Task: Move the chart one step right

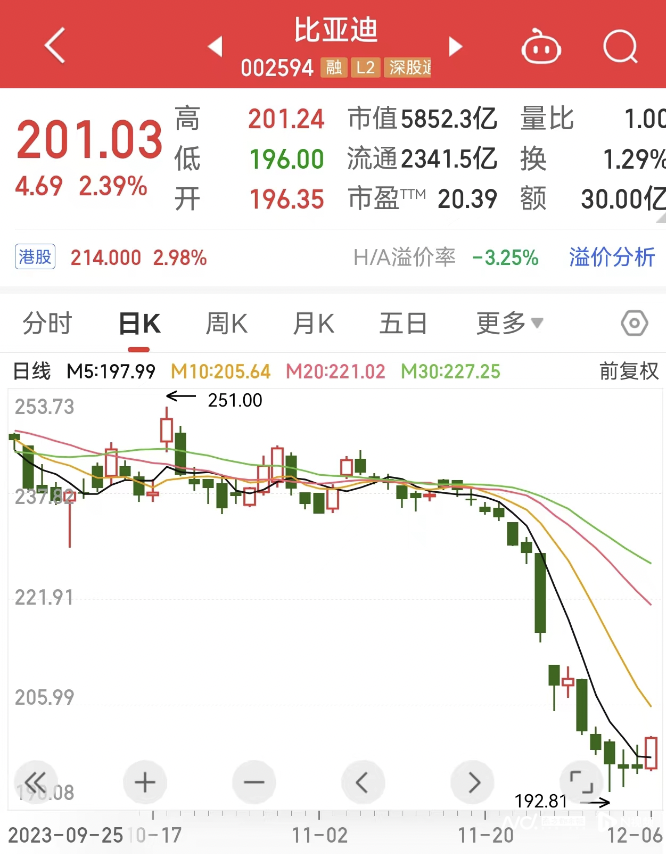Action: [x=473, y=781]
